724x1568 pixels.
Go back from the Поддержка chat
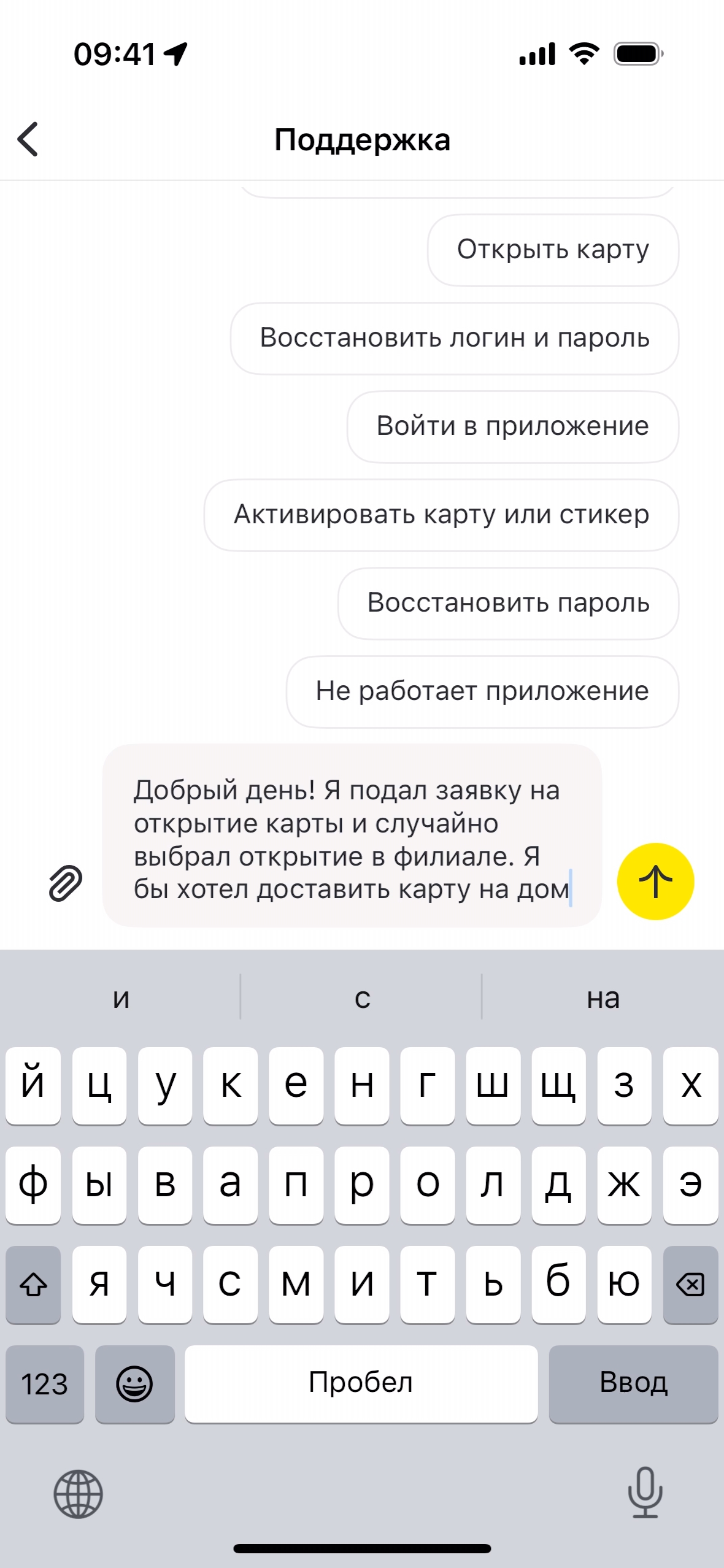(x=28, y=139)
